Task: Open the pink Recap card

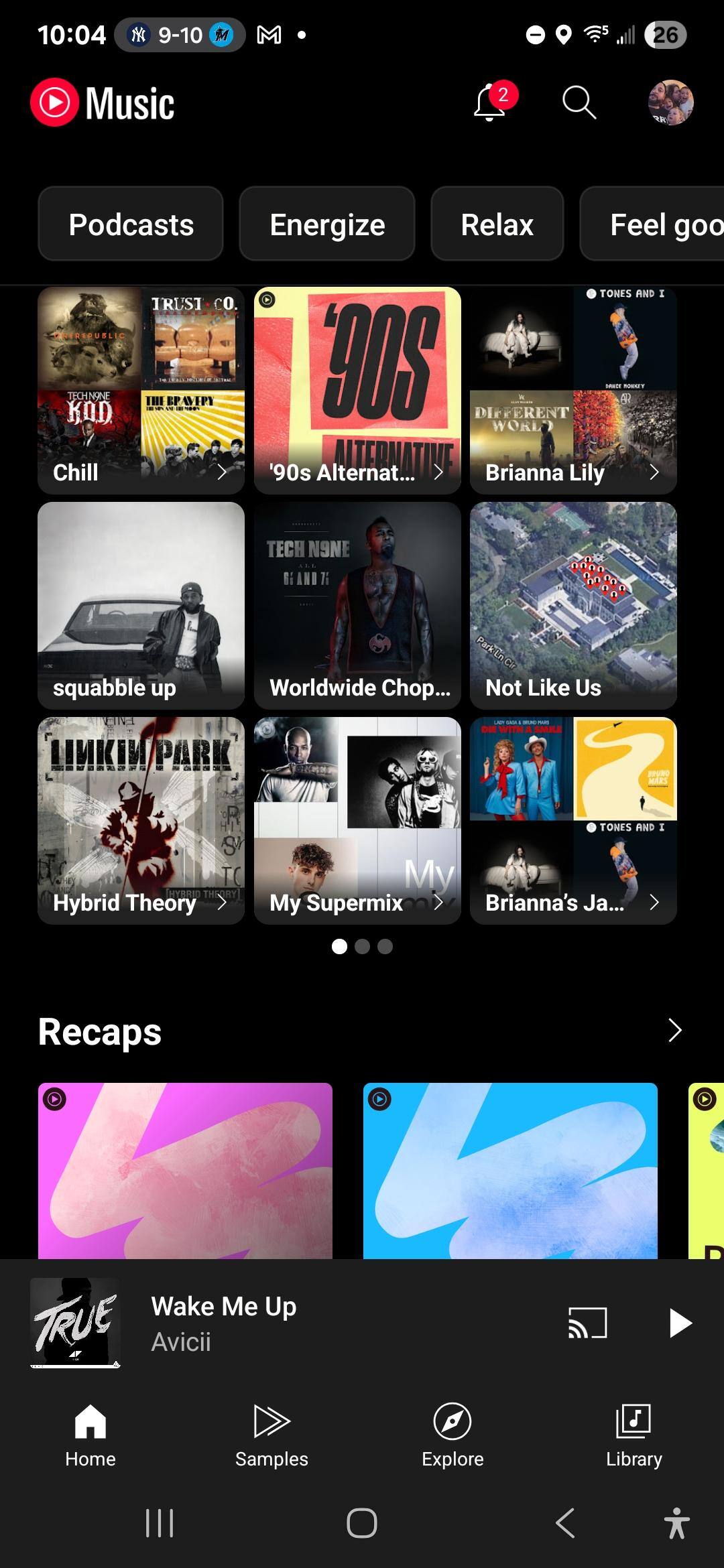Action: click(185, 1170)
